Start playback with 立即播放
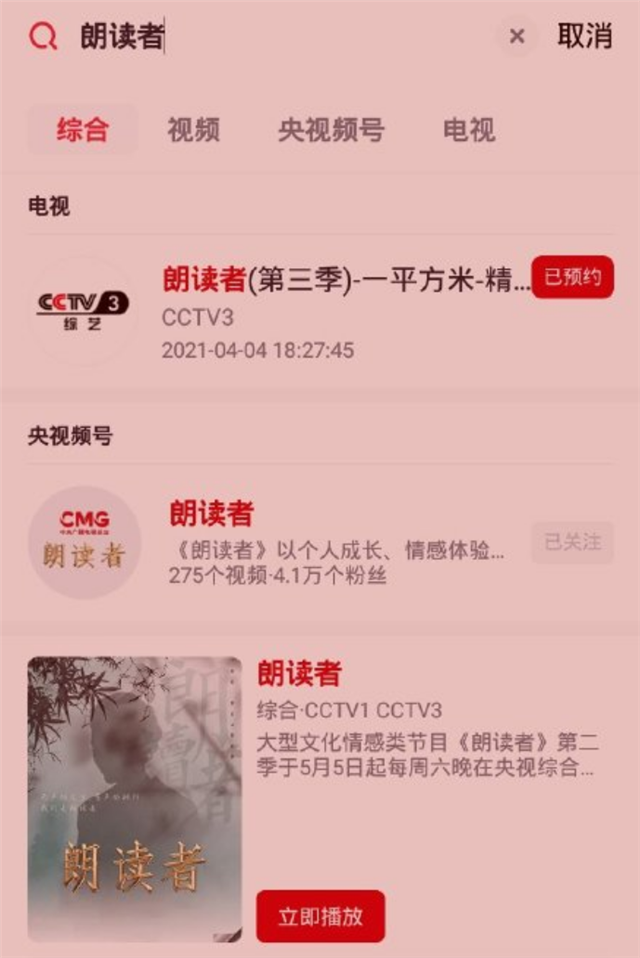This screenshot has width=640, height=958. pos(320,916)
